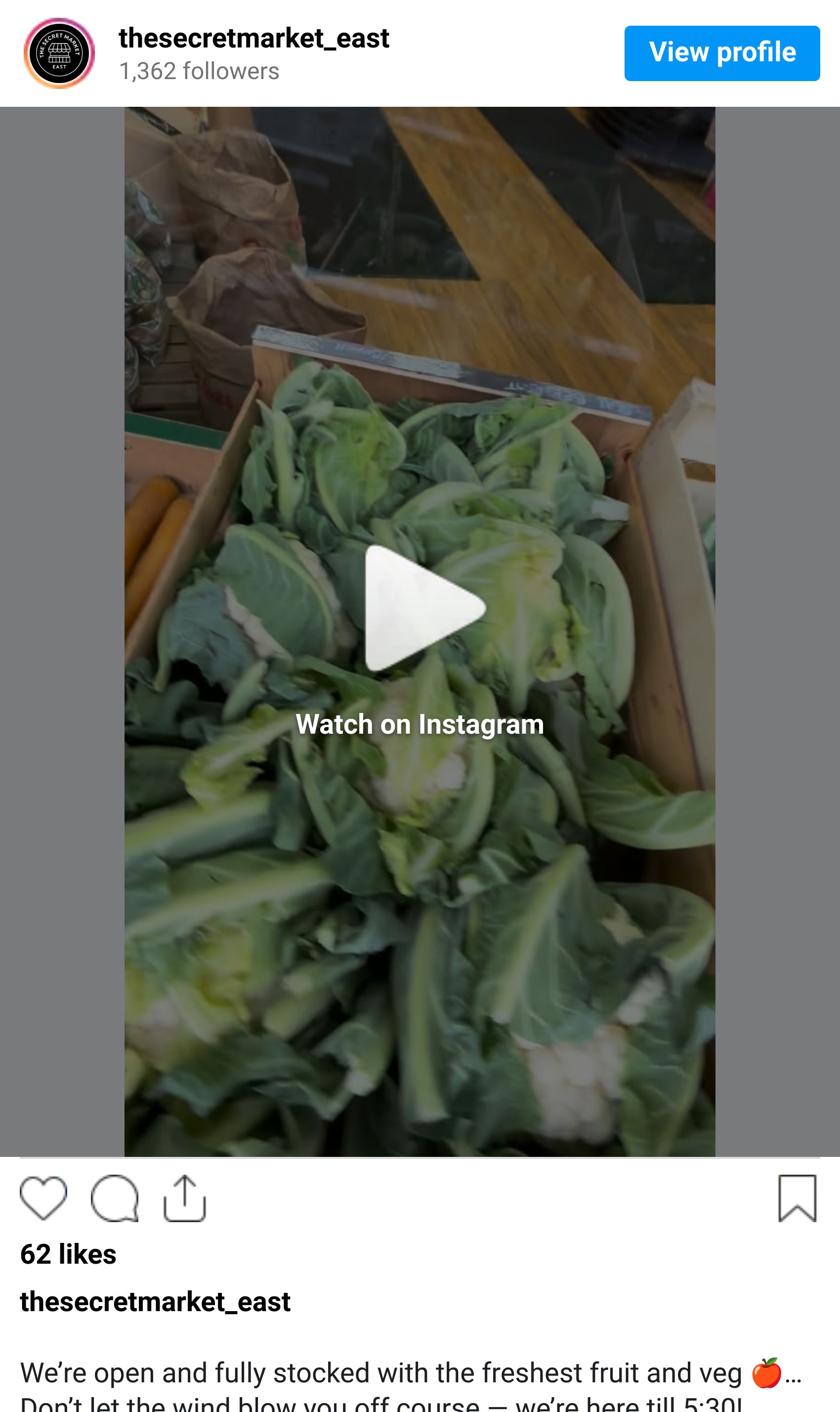The image size is (840, 1412).
Task: View the 62 likes list
Action: pyautogui.click(x=69, y=1254)
